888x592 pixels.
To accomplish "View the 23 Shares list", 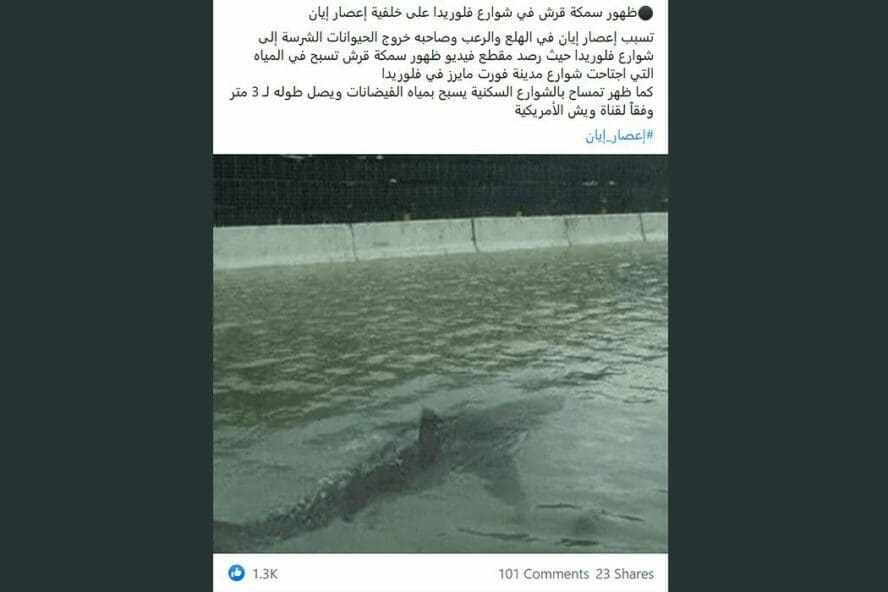I will click(x=624, y=574).
